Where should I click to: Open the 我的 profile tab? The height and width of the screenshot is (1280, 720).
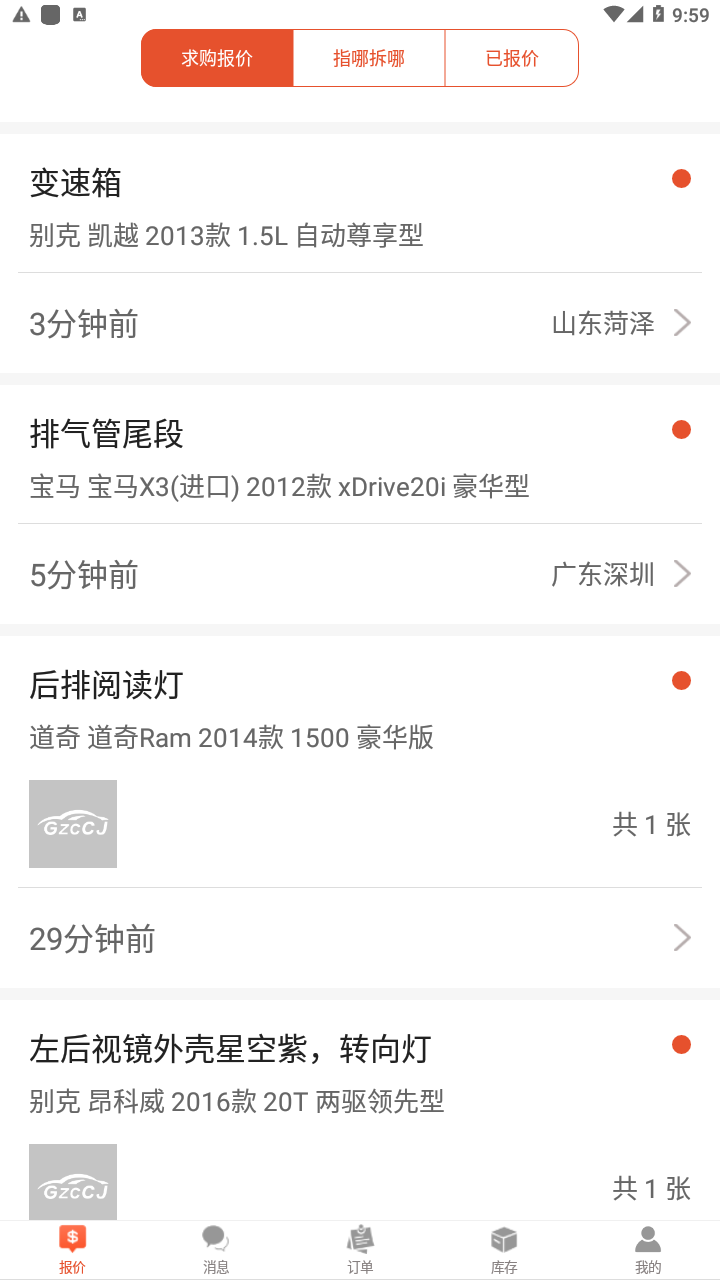(x=648, y=1250)
